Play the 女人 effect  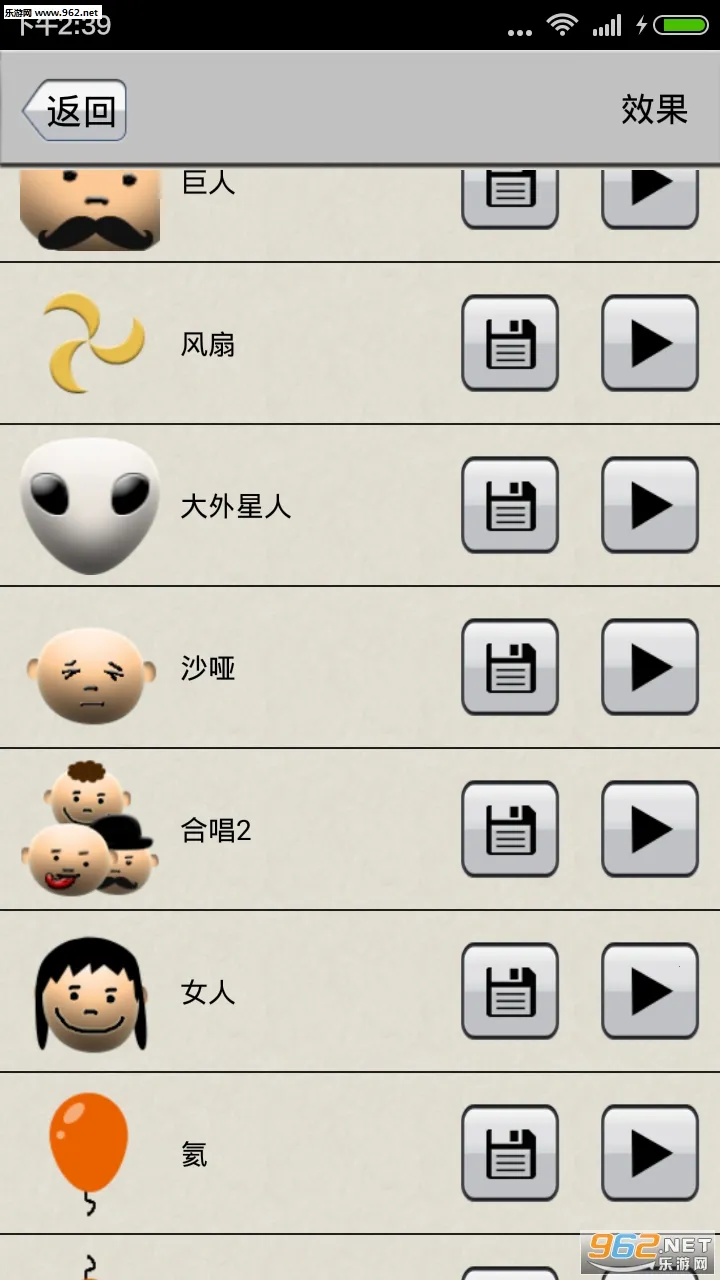click(650, 991)
